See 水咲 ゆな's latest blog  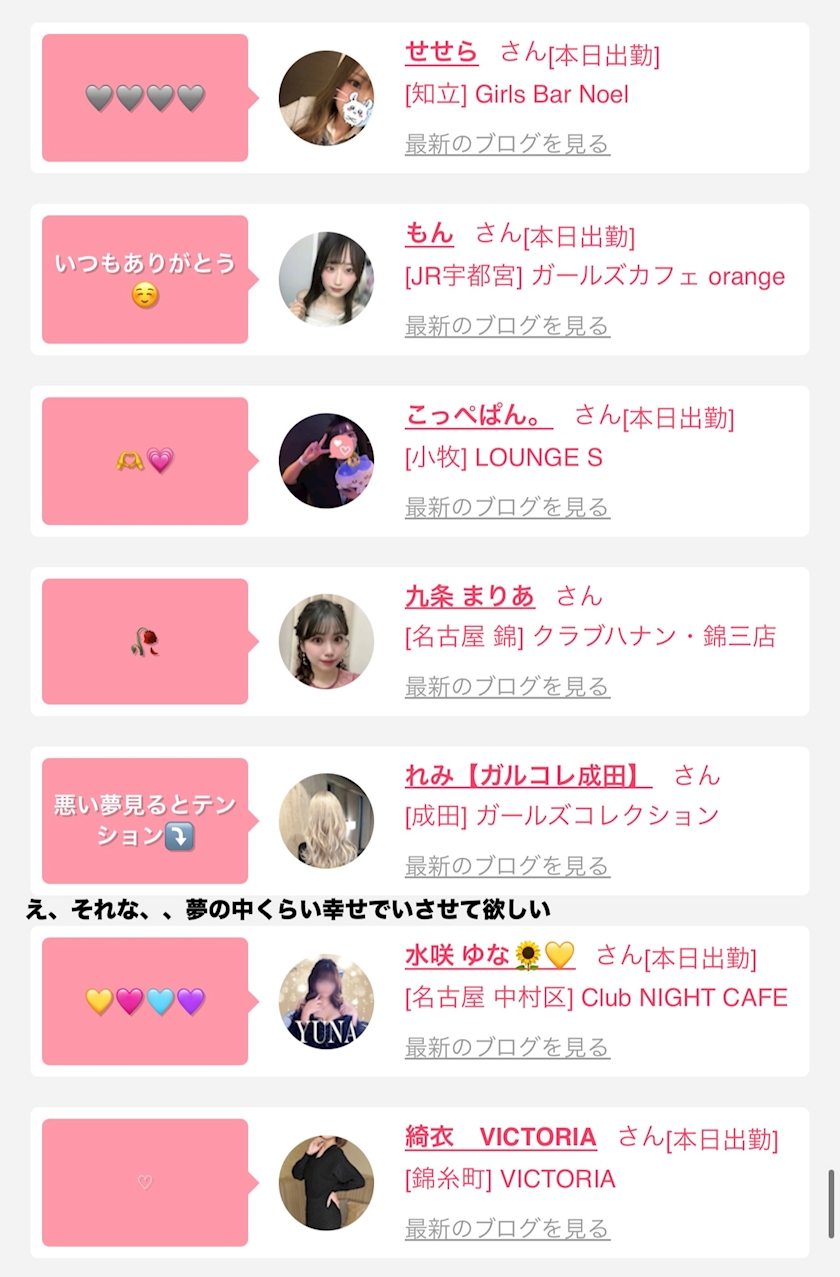(507, 1047)
